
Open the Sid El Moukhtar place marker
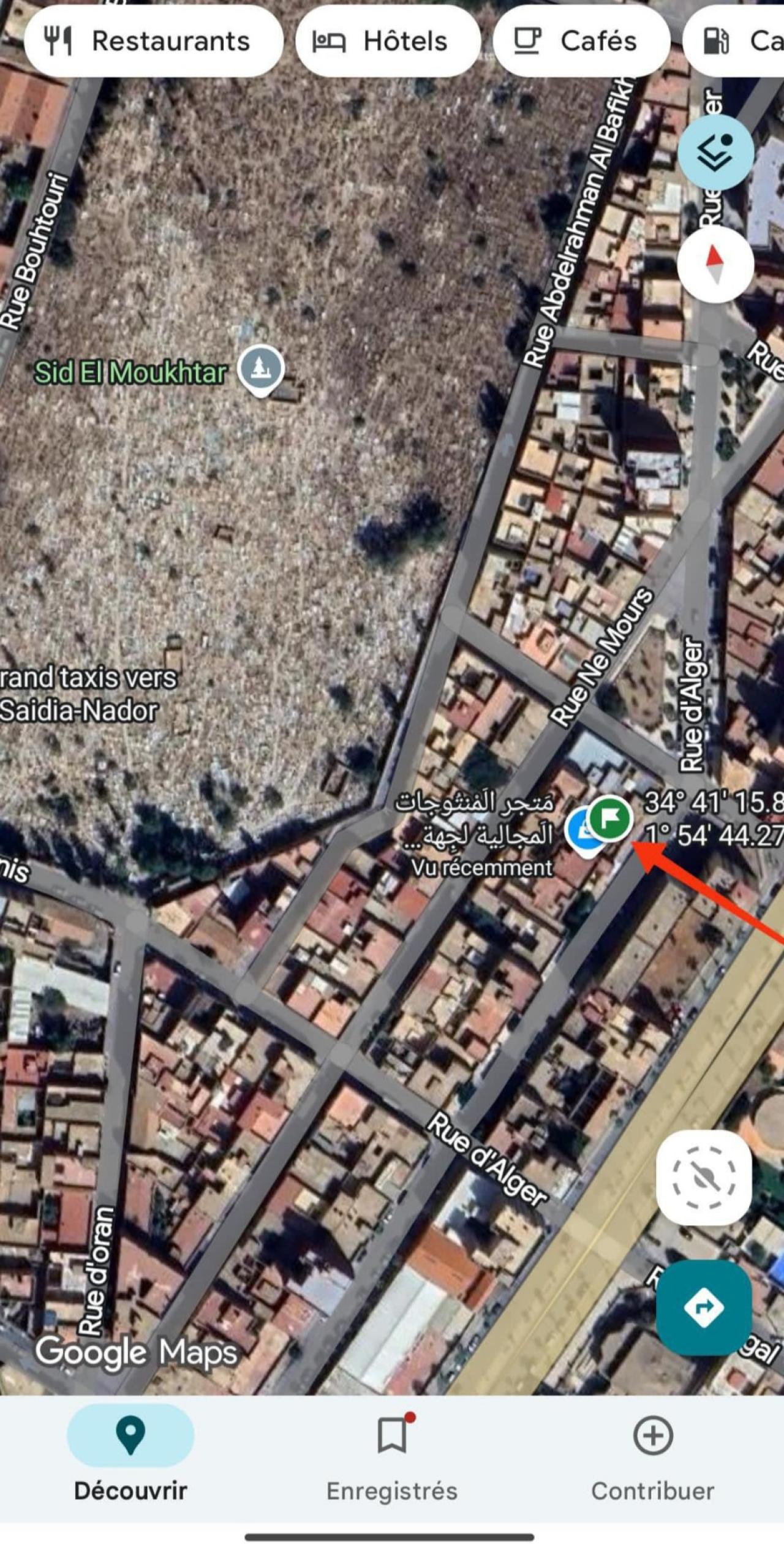coord(261,369)
